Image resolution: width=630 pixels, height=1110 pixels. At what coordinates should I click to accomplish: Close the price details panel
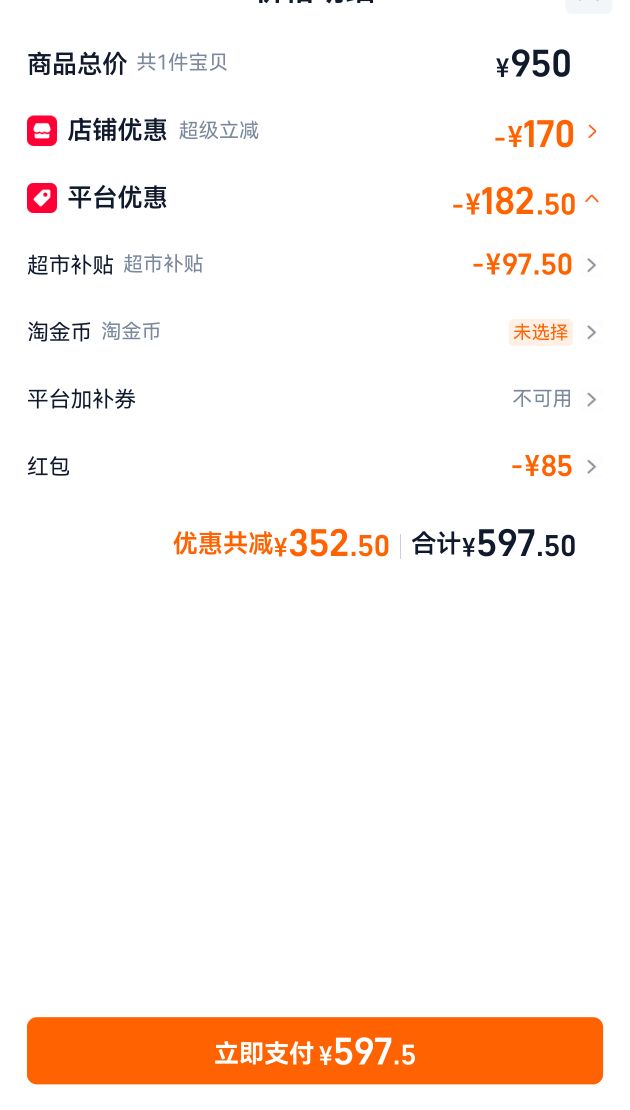point(588,4)
